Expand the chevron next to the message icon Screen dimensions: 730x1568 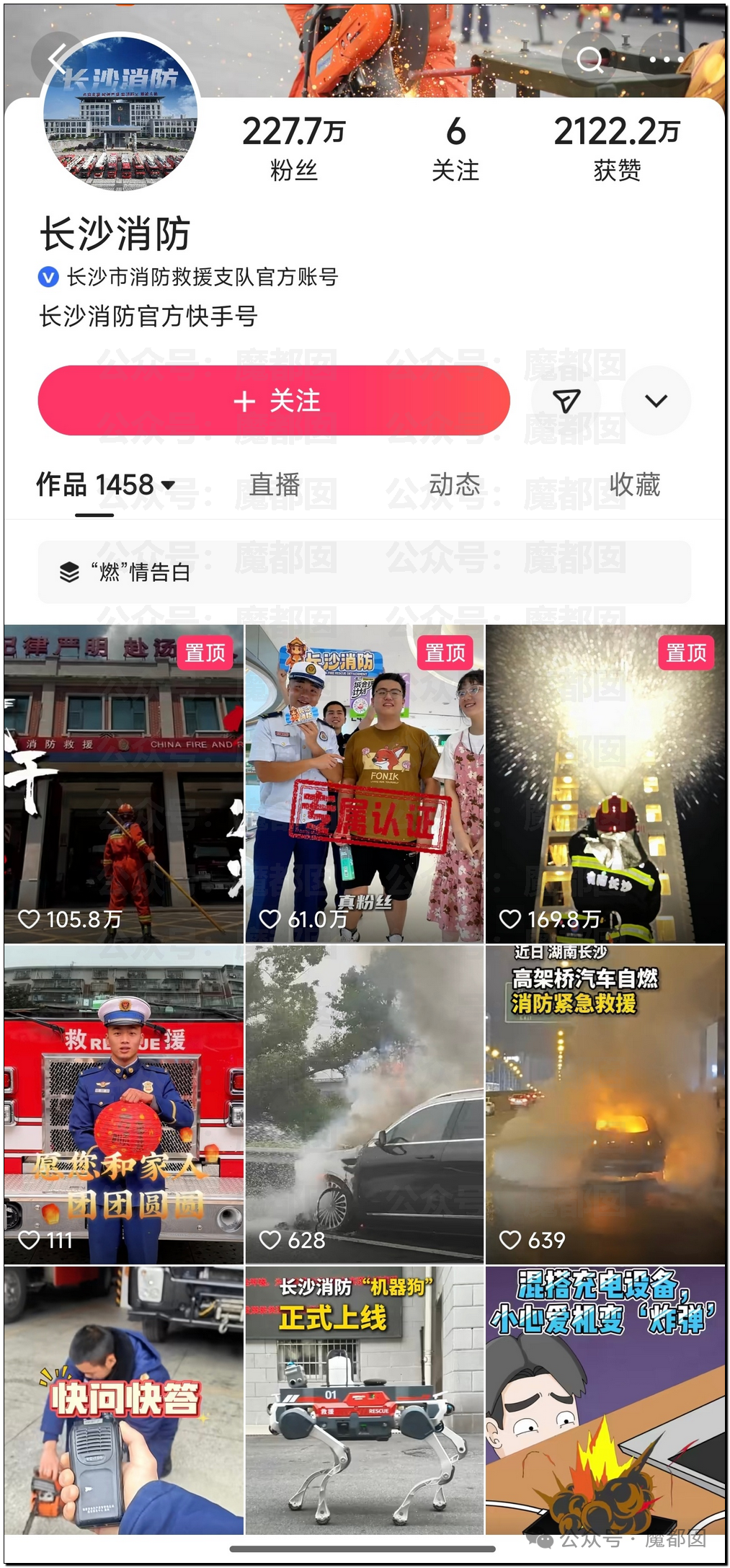tap(656, 401)
